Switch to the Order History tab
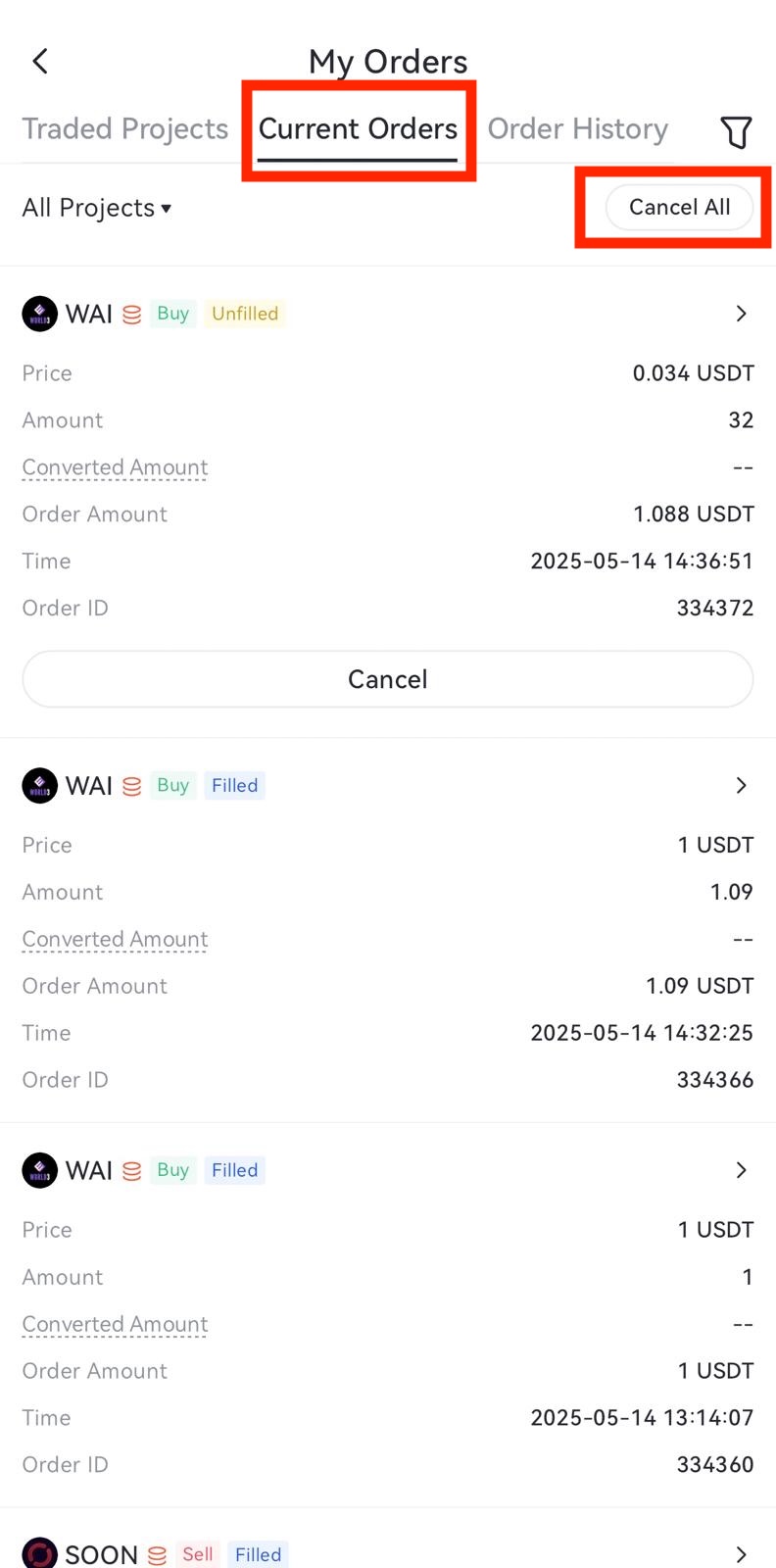 click(577, 129)
